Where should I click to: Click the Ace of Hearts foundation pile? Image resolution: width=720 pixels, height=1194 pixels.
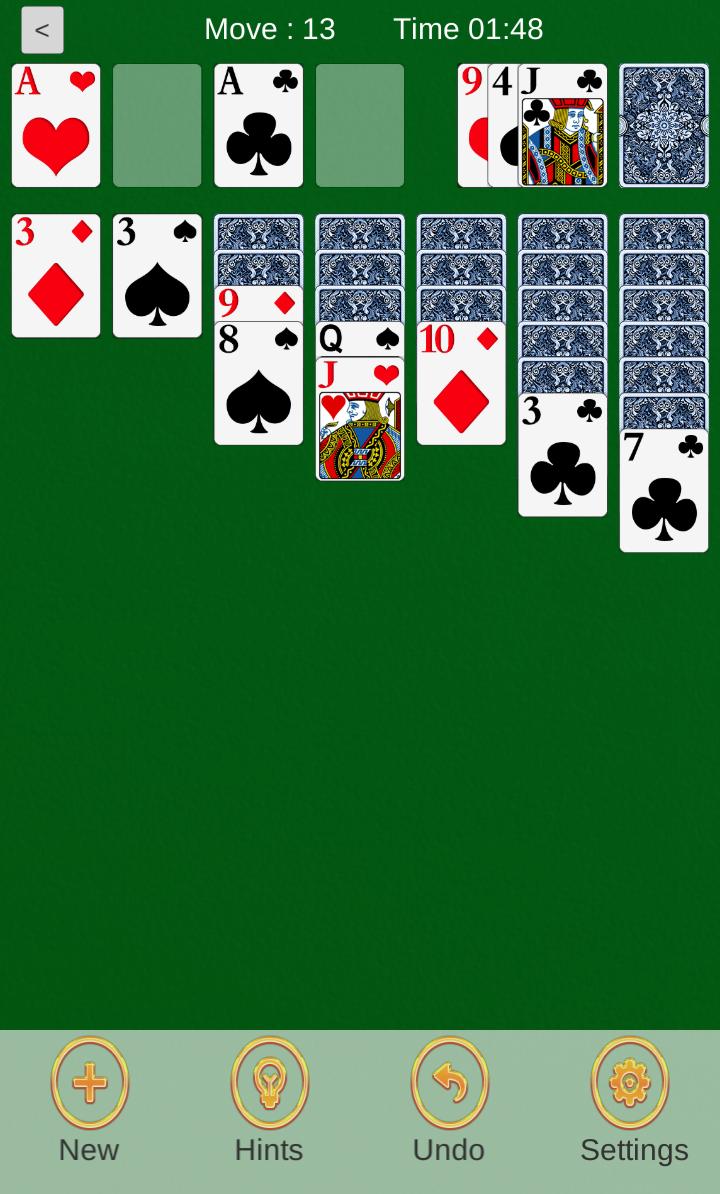55,126
